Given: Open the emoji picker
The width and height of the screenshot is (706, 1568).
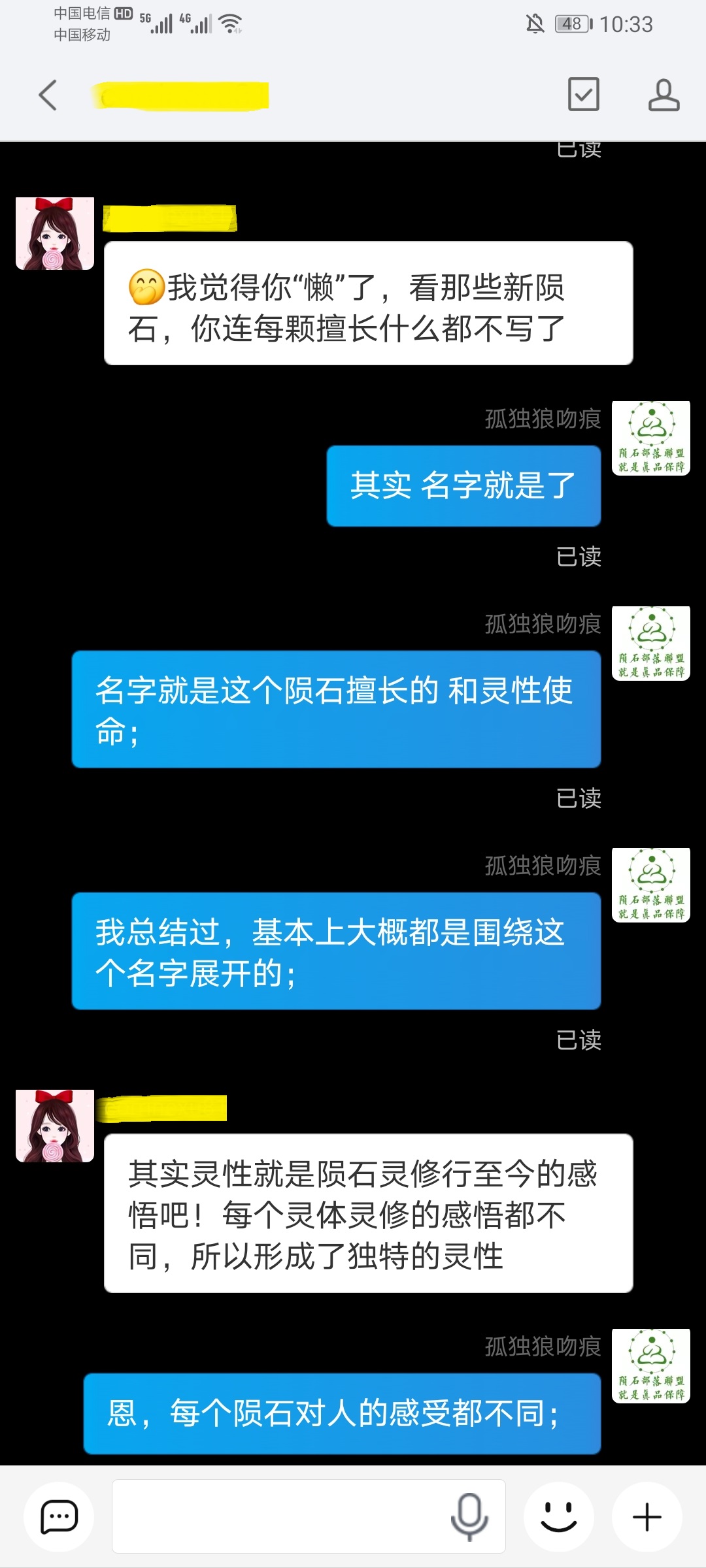Looking at the screenshot, I should [x=559, y=1517].
